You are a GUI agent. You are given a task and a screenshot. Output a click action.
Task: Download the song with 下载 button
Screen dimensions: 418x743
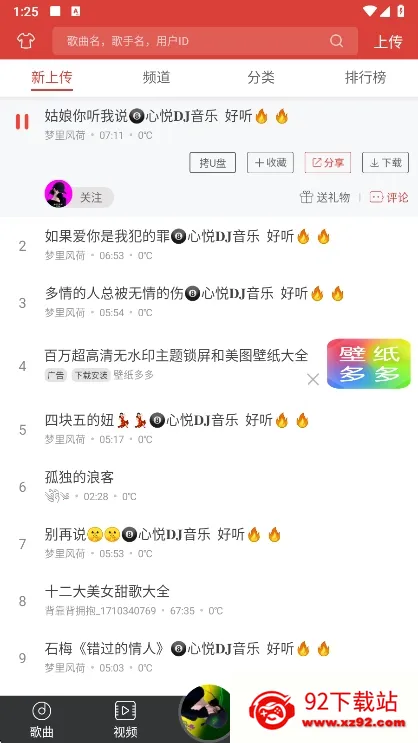pos(385,163)
